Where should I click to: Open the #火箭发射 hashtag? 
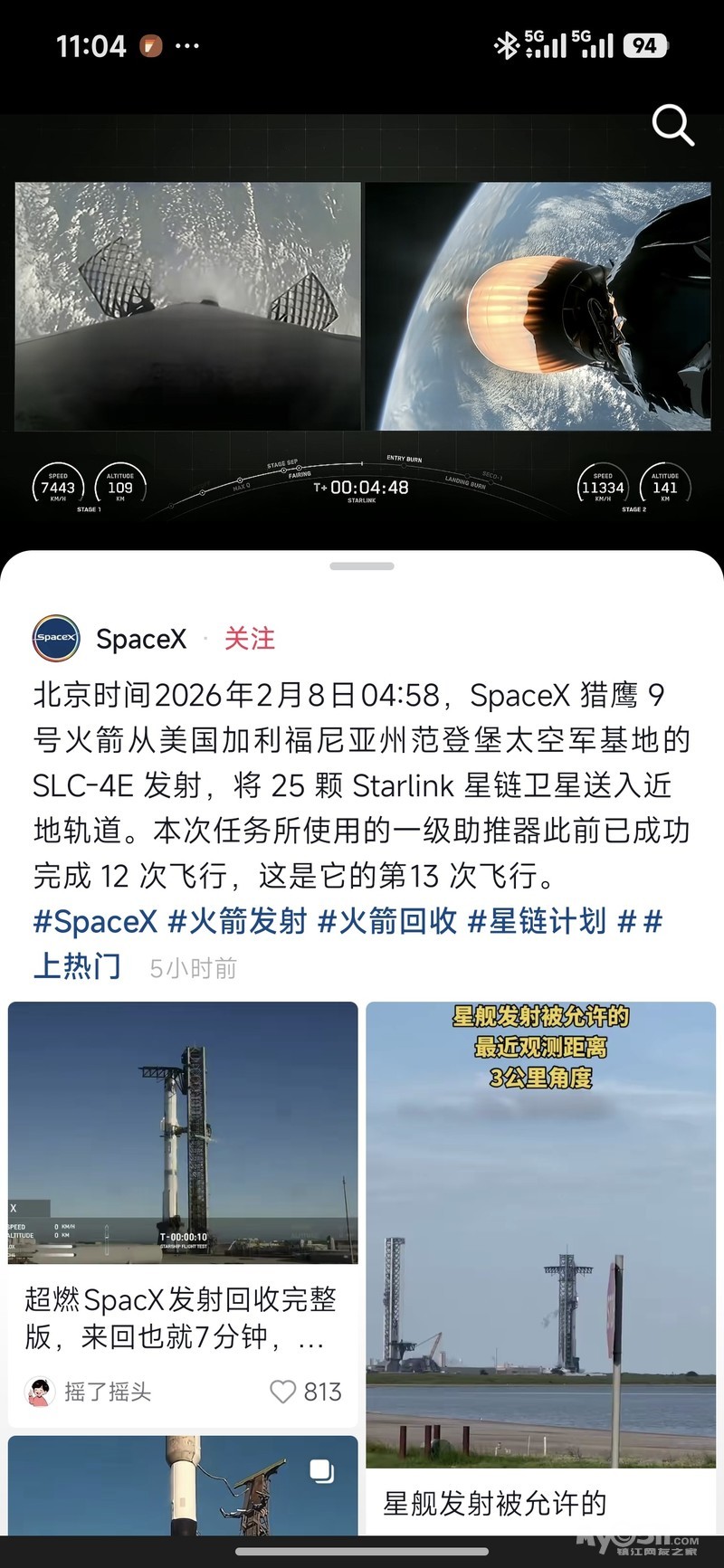pos(238,922)
